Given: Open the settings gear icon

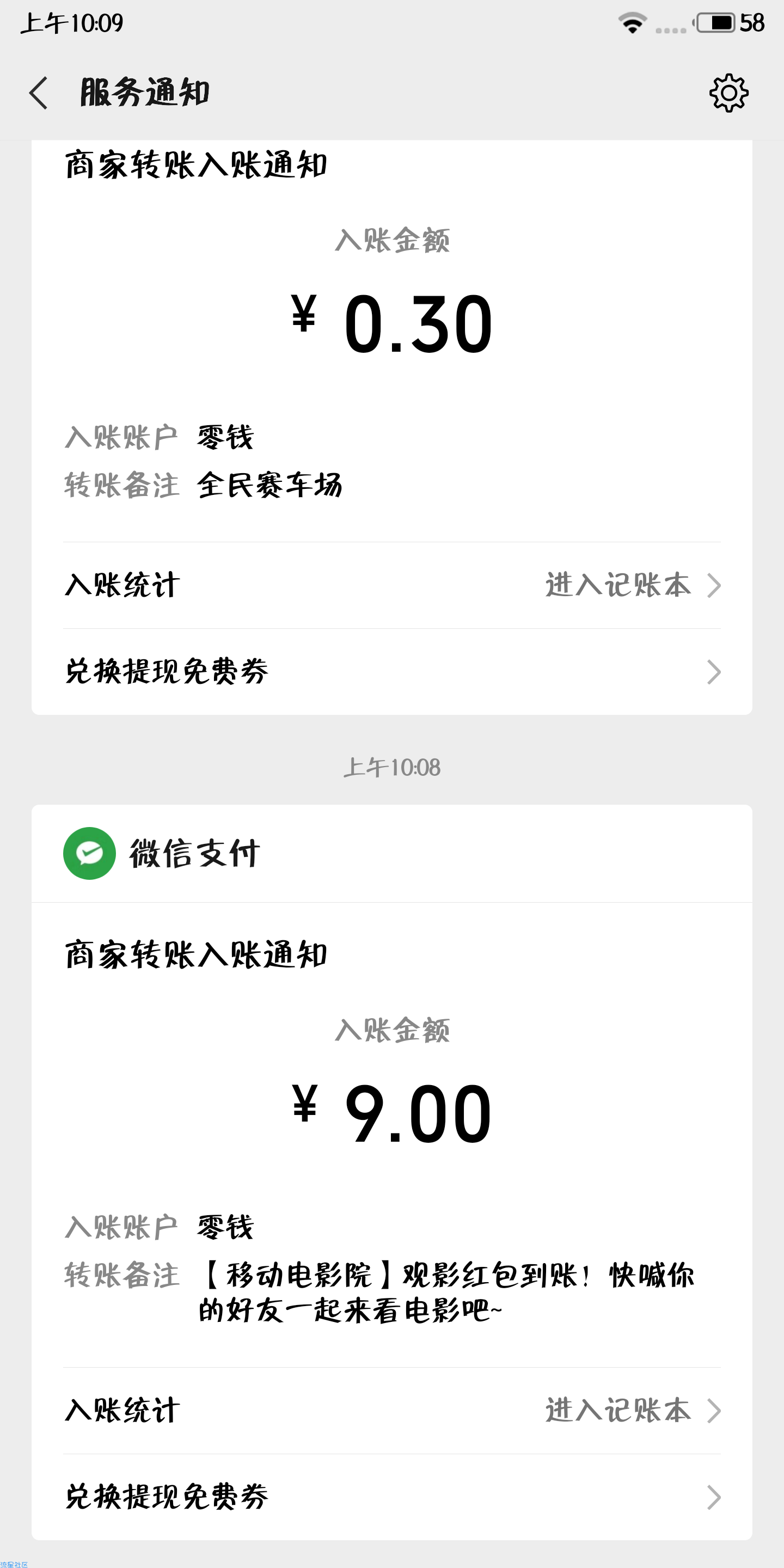Looking at the screenshot, I should tap(728, 93).
